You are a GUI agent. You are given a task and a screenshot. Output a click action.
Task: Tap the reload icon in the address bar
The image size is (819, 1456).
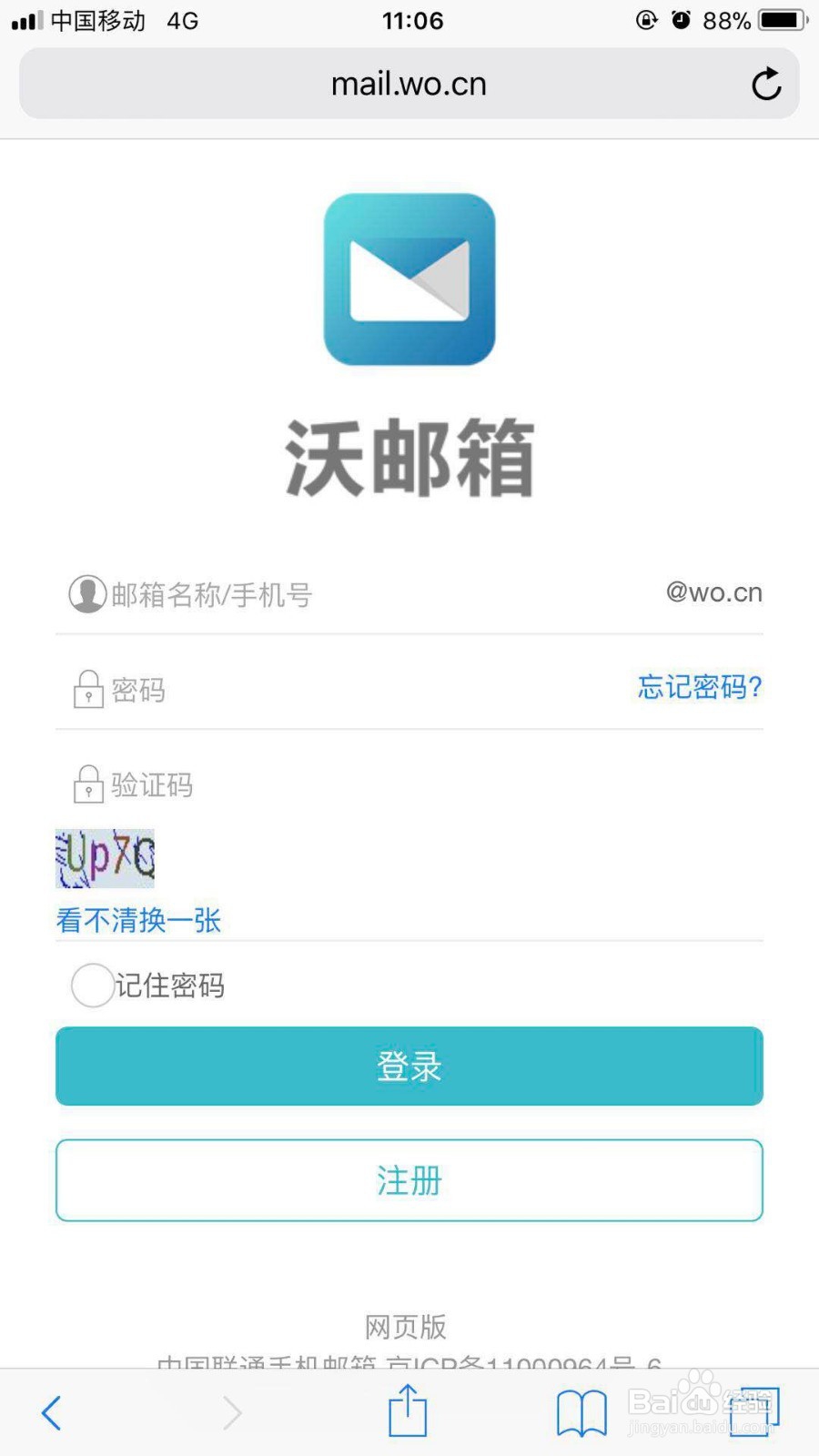[x=767, y=84]
